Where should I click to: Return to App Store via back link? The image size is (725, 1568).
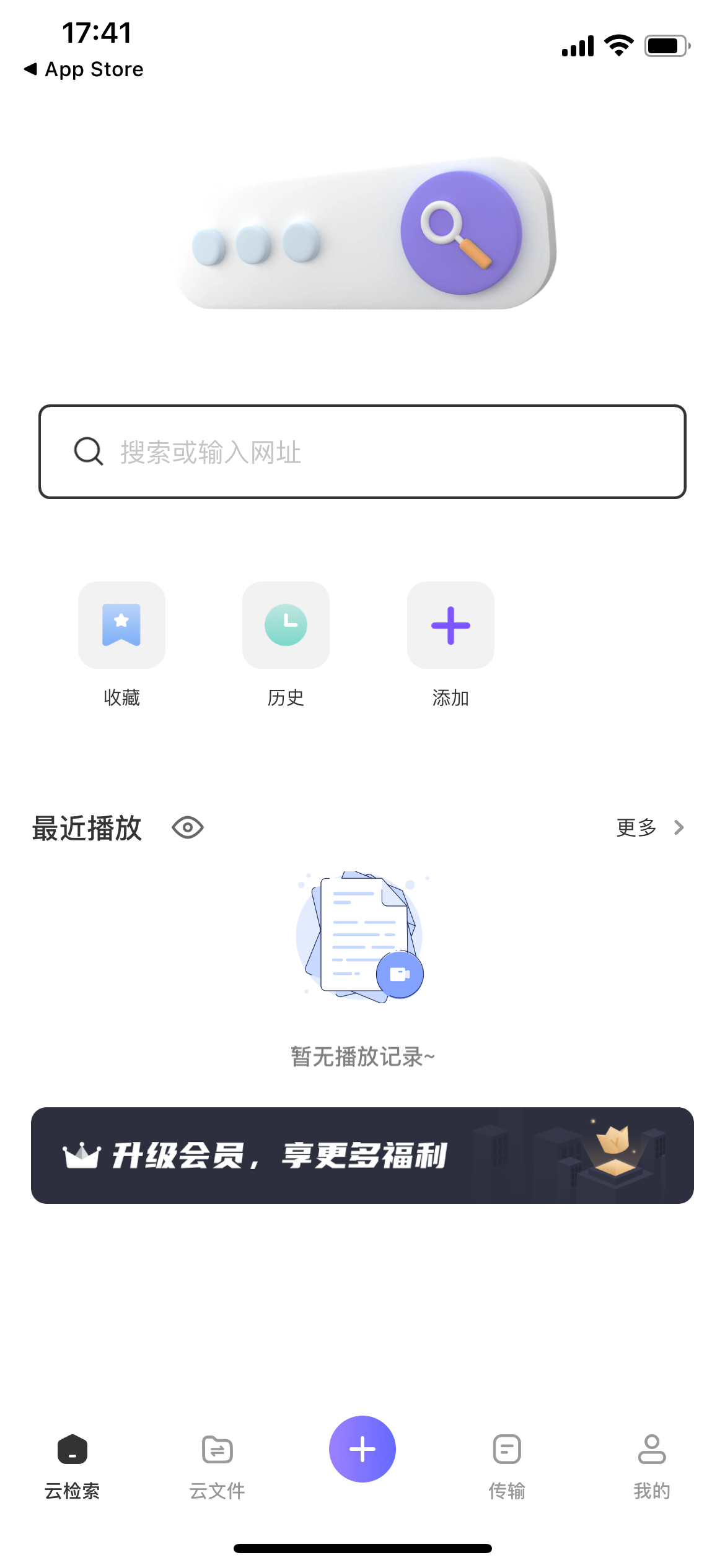coord(84,69)
